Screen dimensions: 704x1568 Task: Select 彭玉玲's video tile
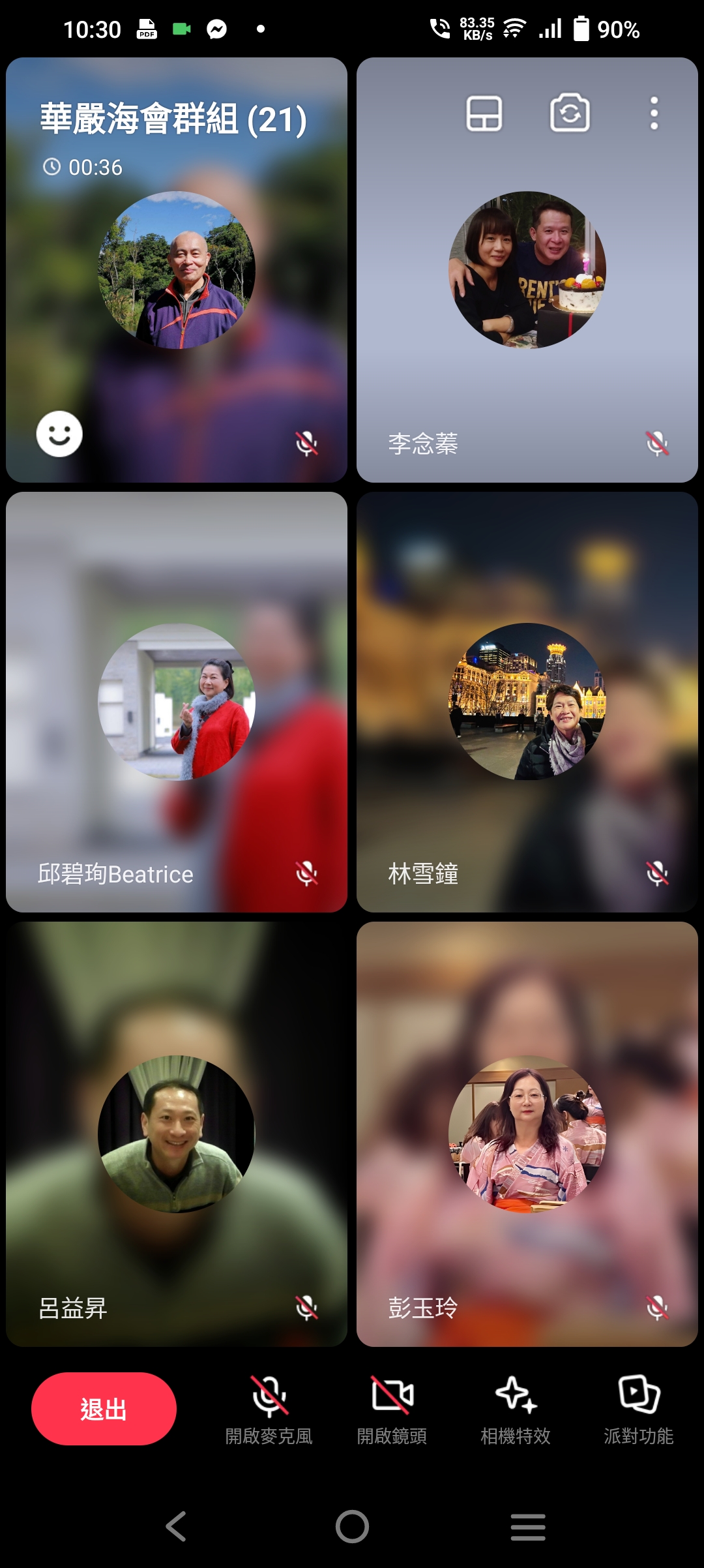(x=527, y=1134)
